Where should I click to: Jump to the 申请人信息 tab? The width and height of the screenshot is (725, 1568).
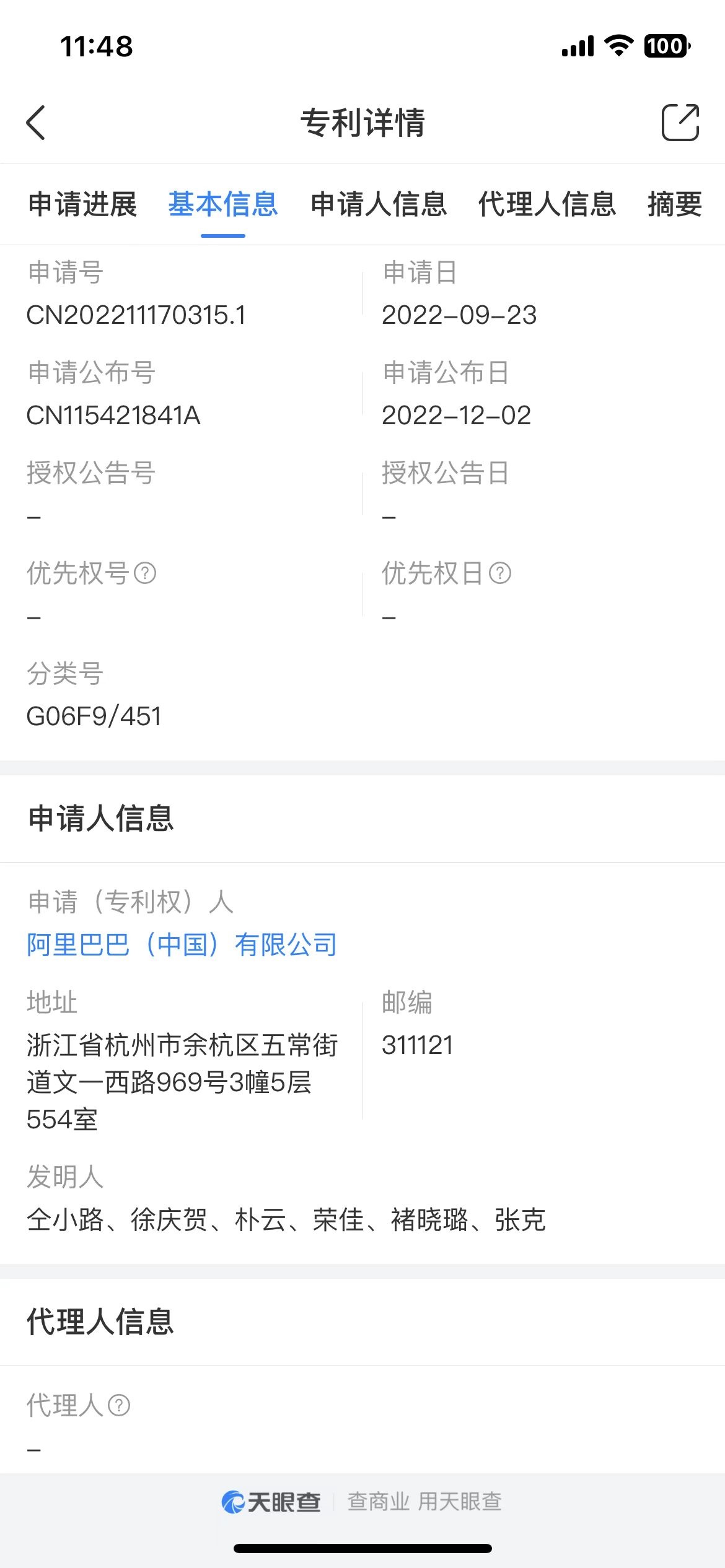(378, 204)
